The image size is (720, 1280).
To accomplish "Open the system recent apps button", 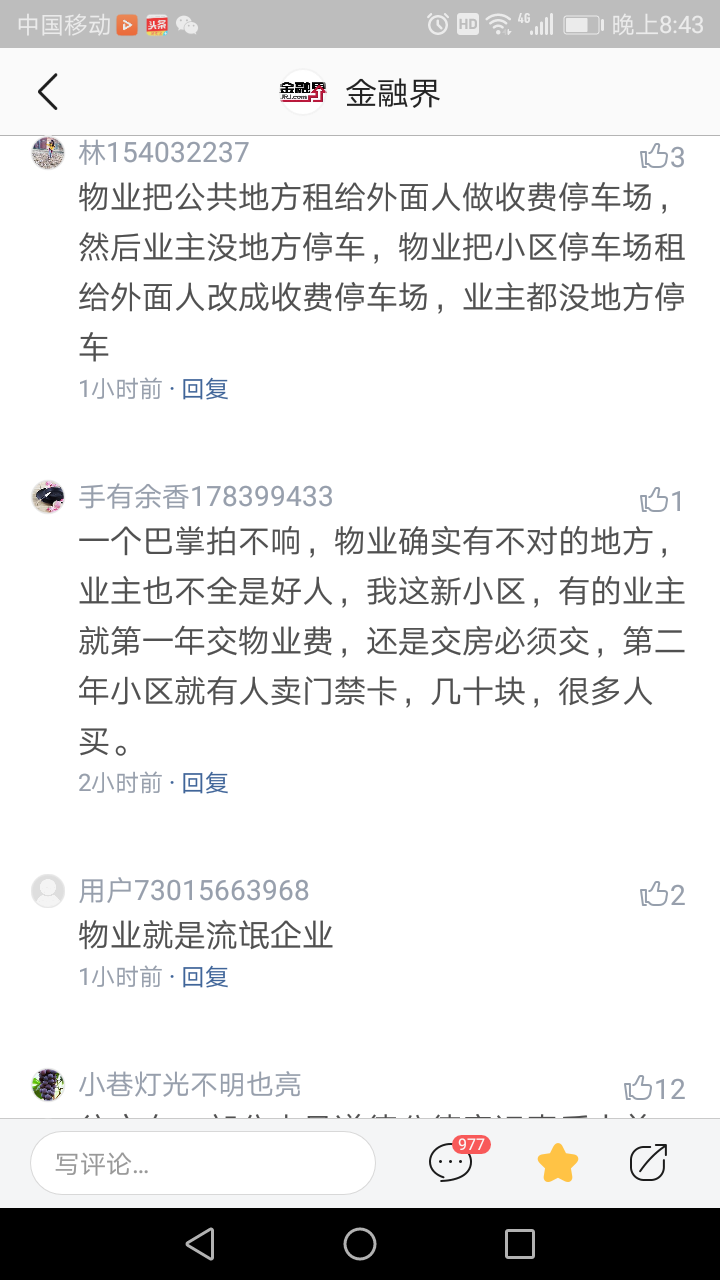I will [x=519, y=1244].
